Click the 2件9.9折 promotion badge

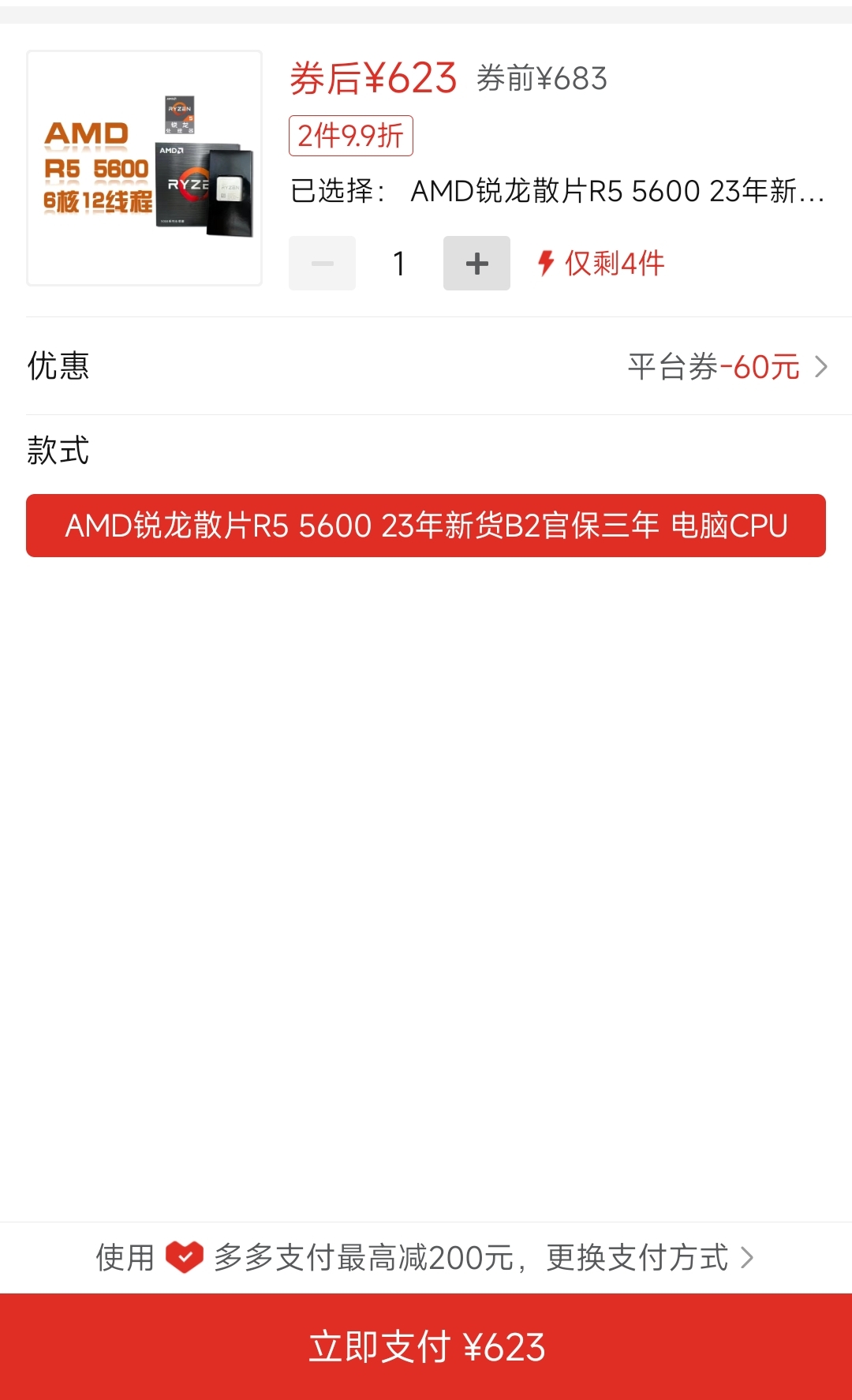(350, 136)
